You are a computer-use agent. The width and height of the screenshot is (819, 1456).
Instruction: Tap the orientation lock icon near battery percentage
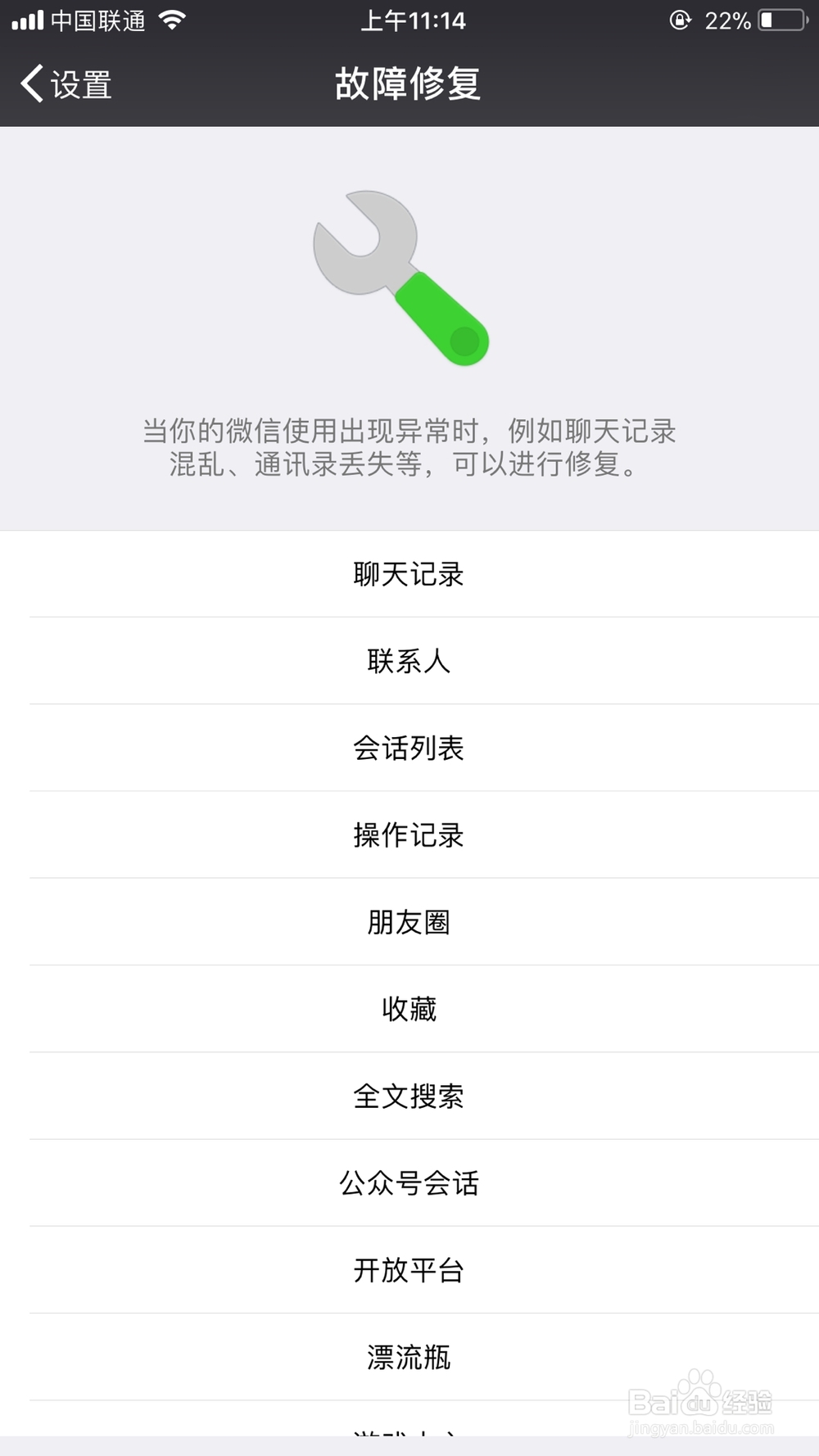681,20
